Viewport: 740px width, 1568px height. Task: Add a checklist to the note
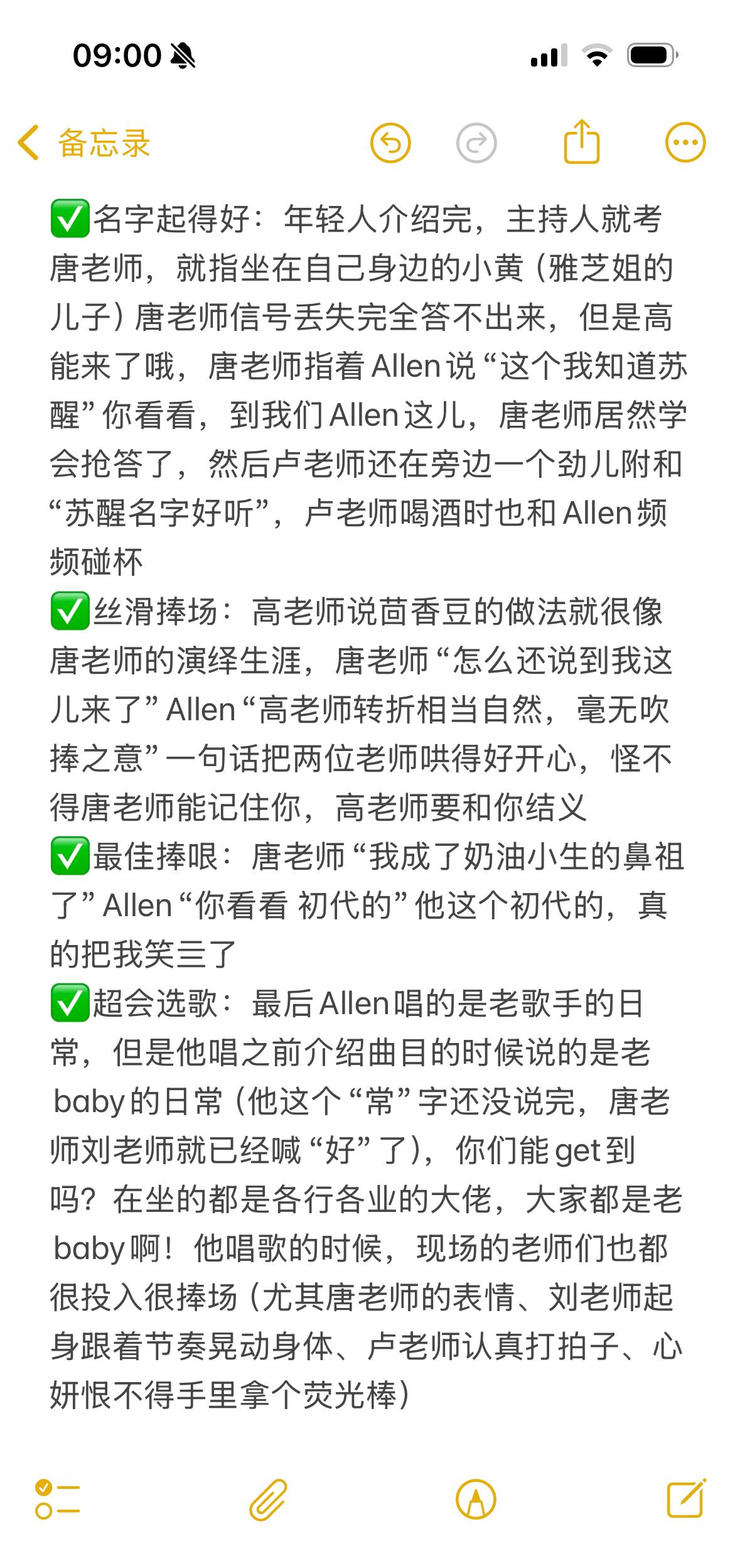click(58, 1500)
